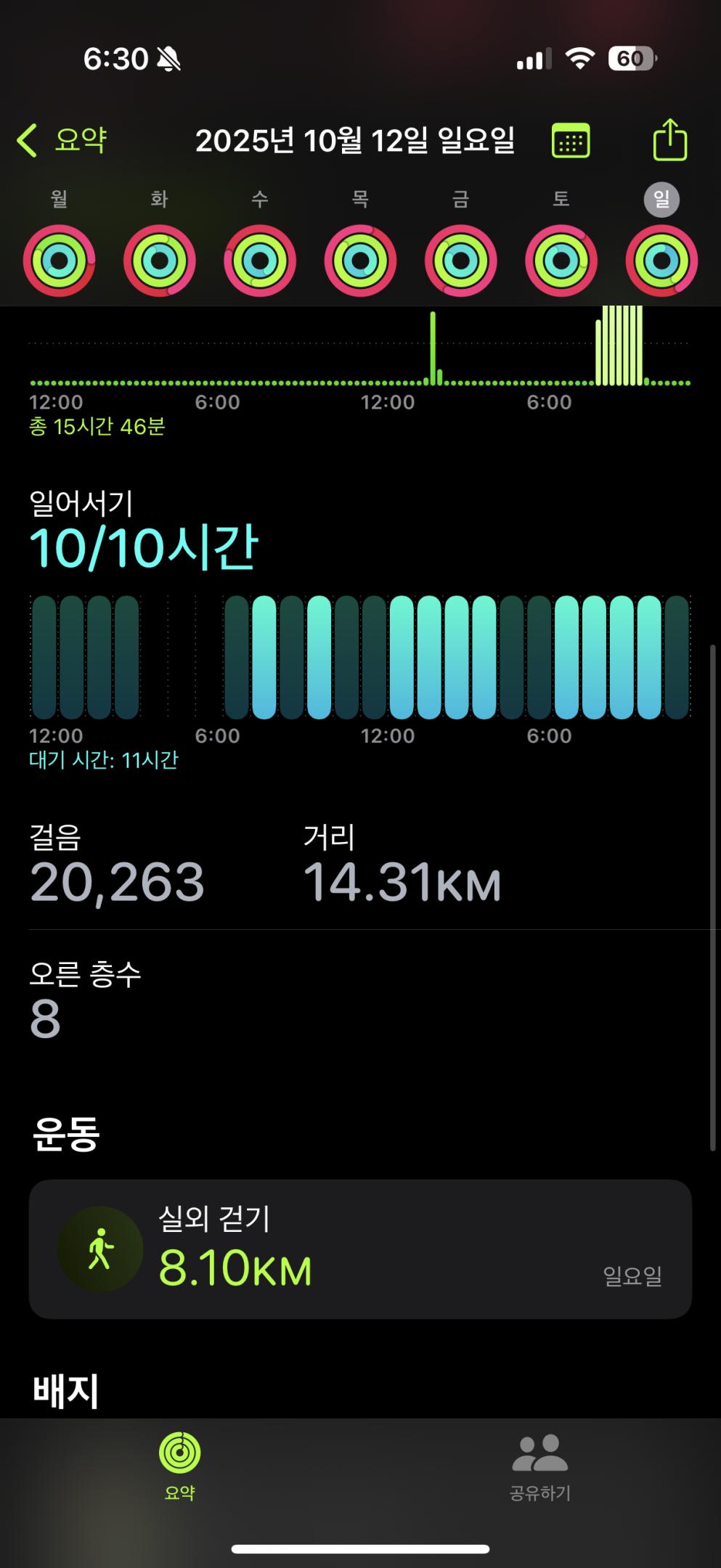
Task: Switch to the 공유하기 tab
Action: pos(539,1465)
